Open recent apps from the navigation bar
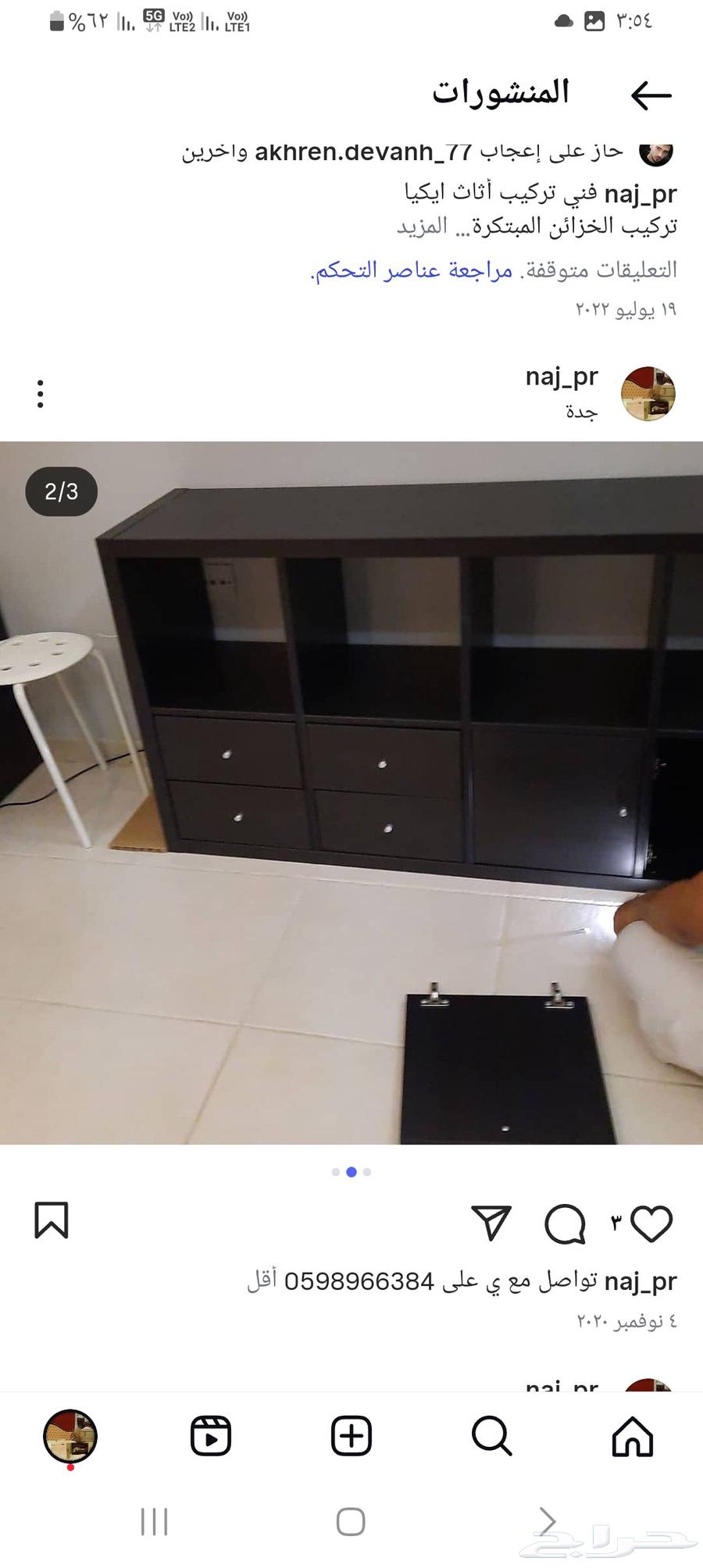Image resolution: width=703 pixels, height=1568 pixels. pyautogui.click(x=155, y=1522)
